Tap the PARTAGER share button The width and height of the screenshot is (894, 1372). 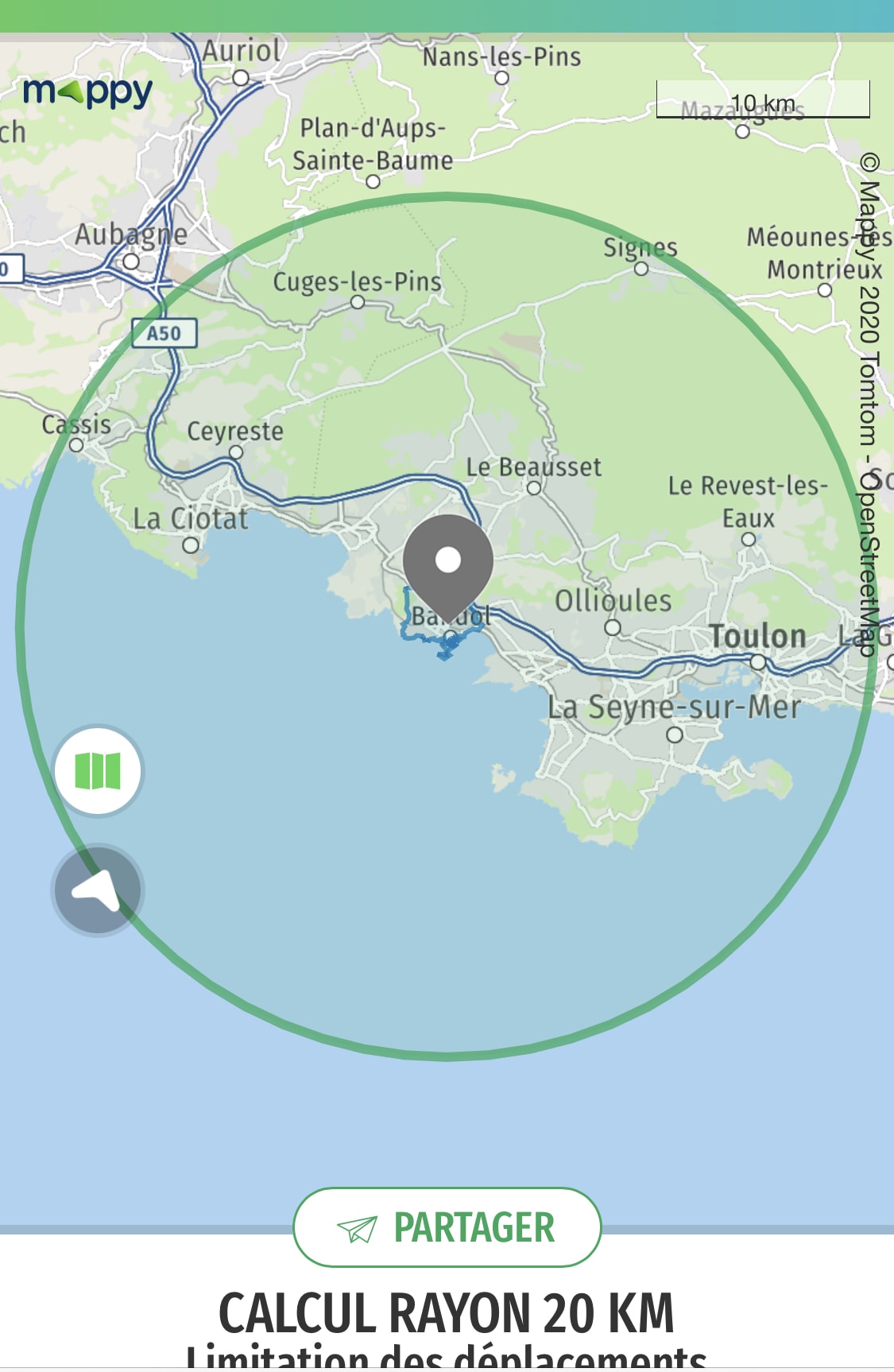[x=447, y=1227]
